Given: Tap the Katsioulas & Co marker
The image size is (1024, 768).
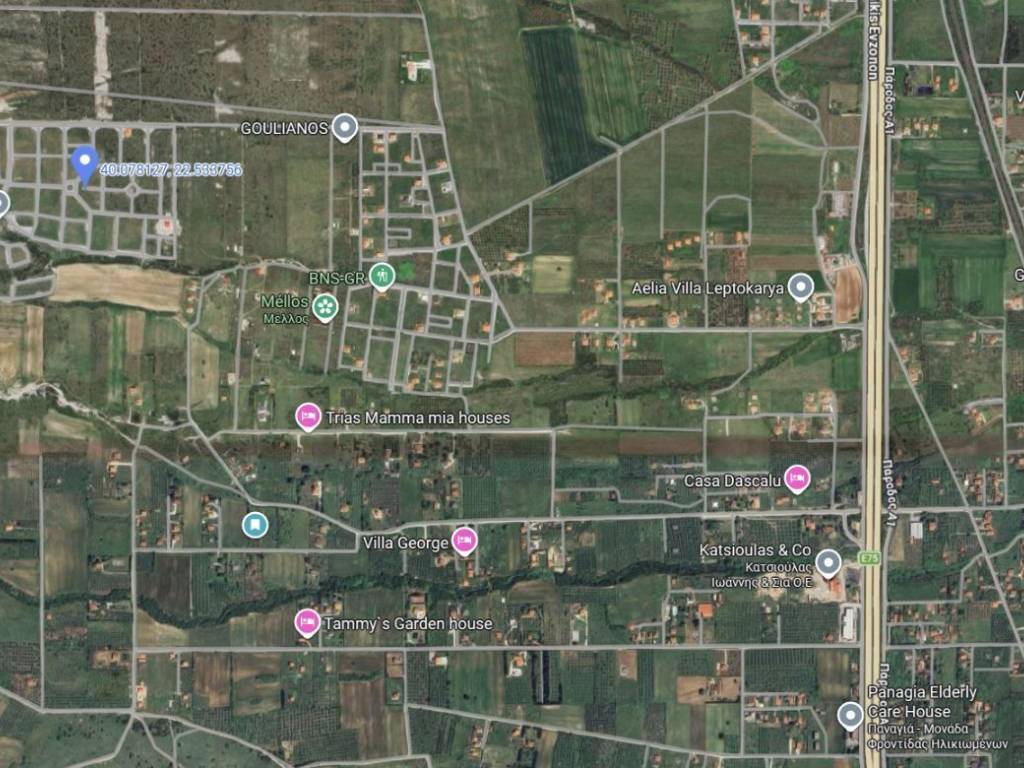Looking at the screenshot, I should 828,563.
